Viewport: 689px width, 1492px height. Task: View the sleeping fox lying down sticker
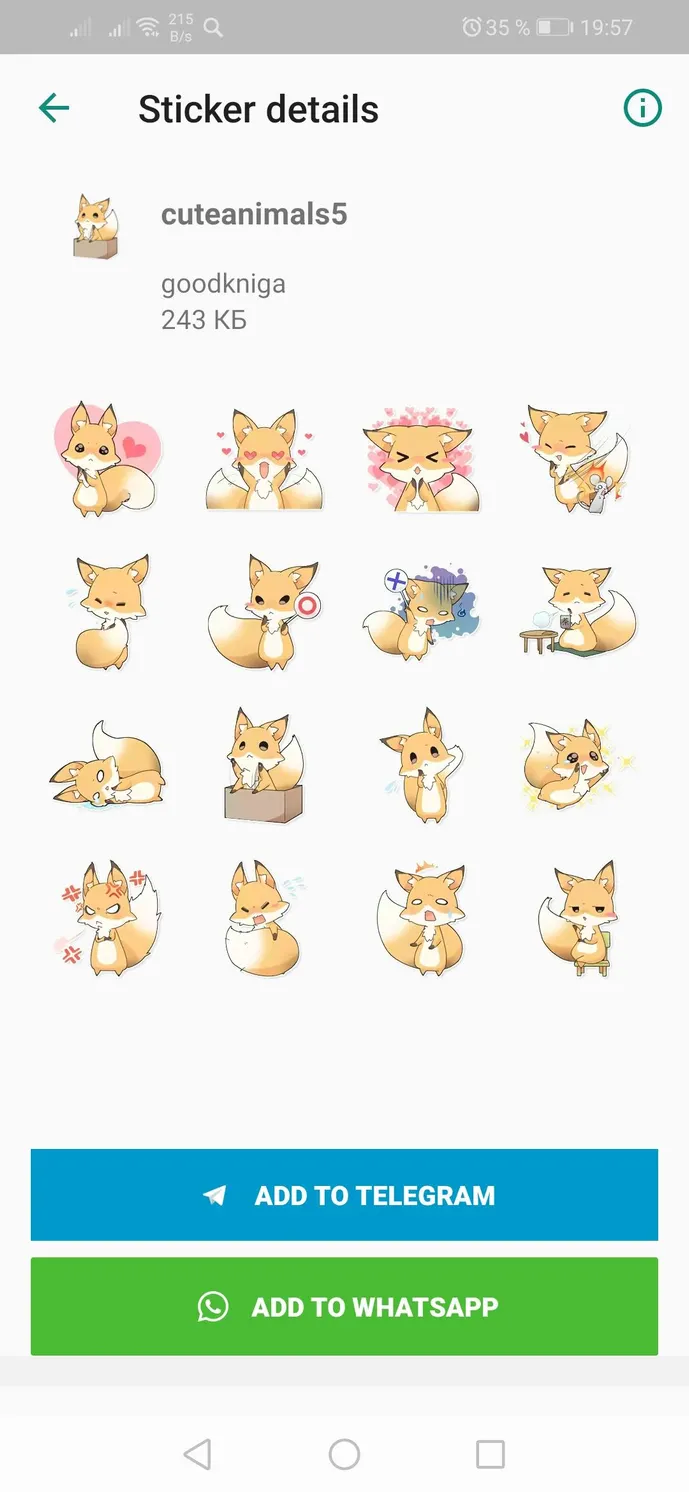108,765
